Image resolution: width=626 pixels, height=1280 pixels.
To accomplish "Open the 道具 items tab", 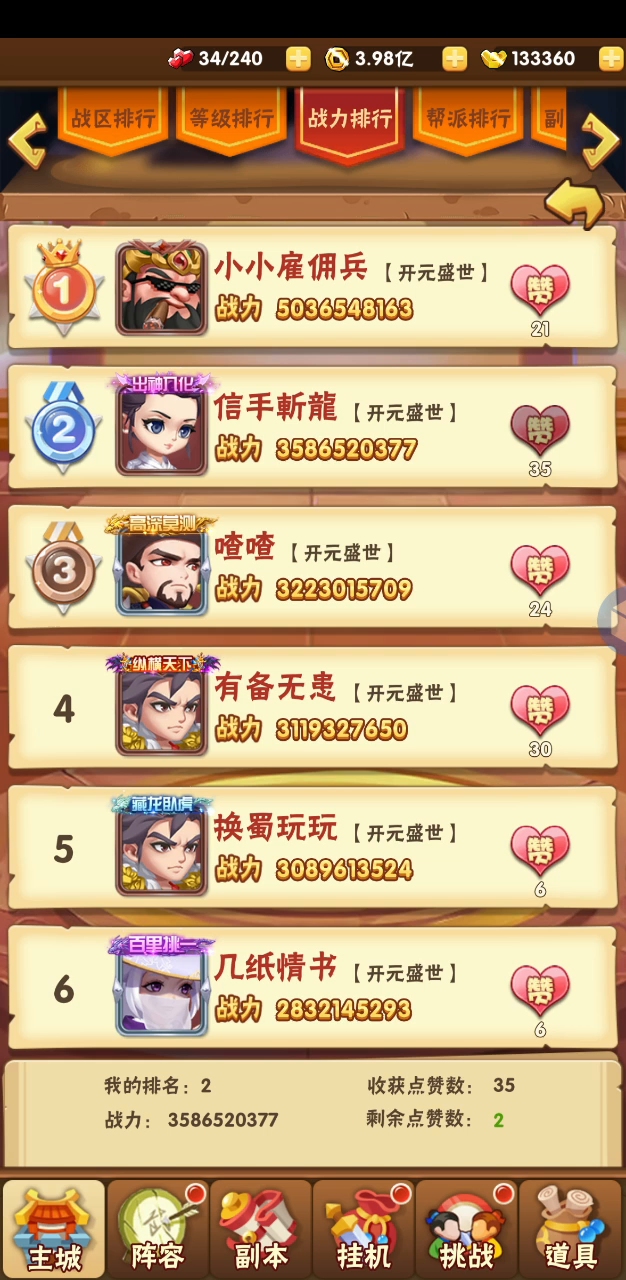I will (570, 1229).
